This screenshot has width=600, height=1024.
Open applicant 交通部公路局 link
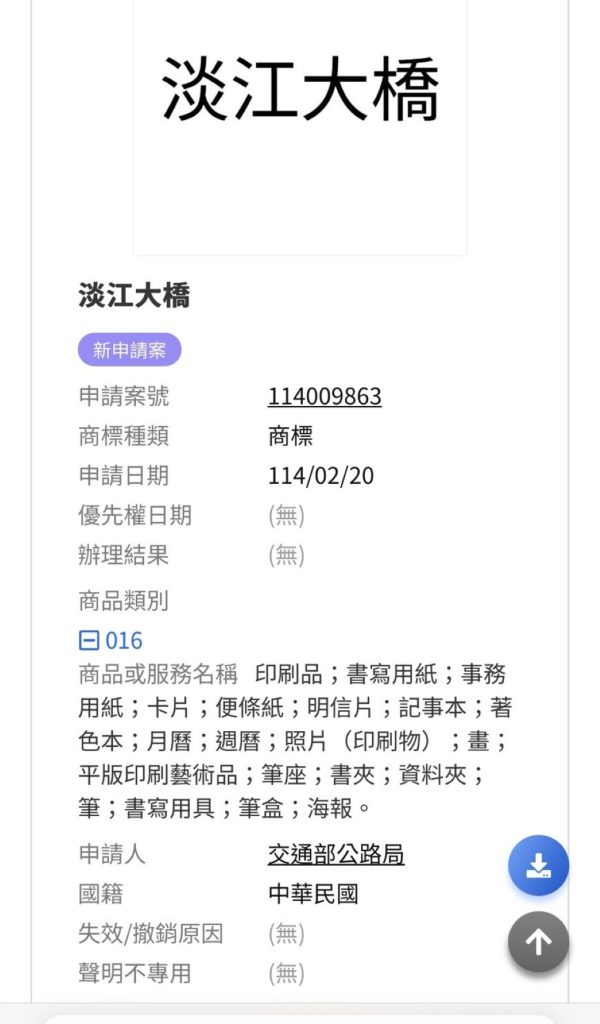coord(336,854)
